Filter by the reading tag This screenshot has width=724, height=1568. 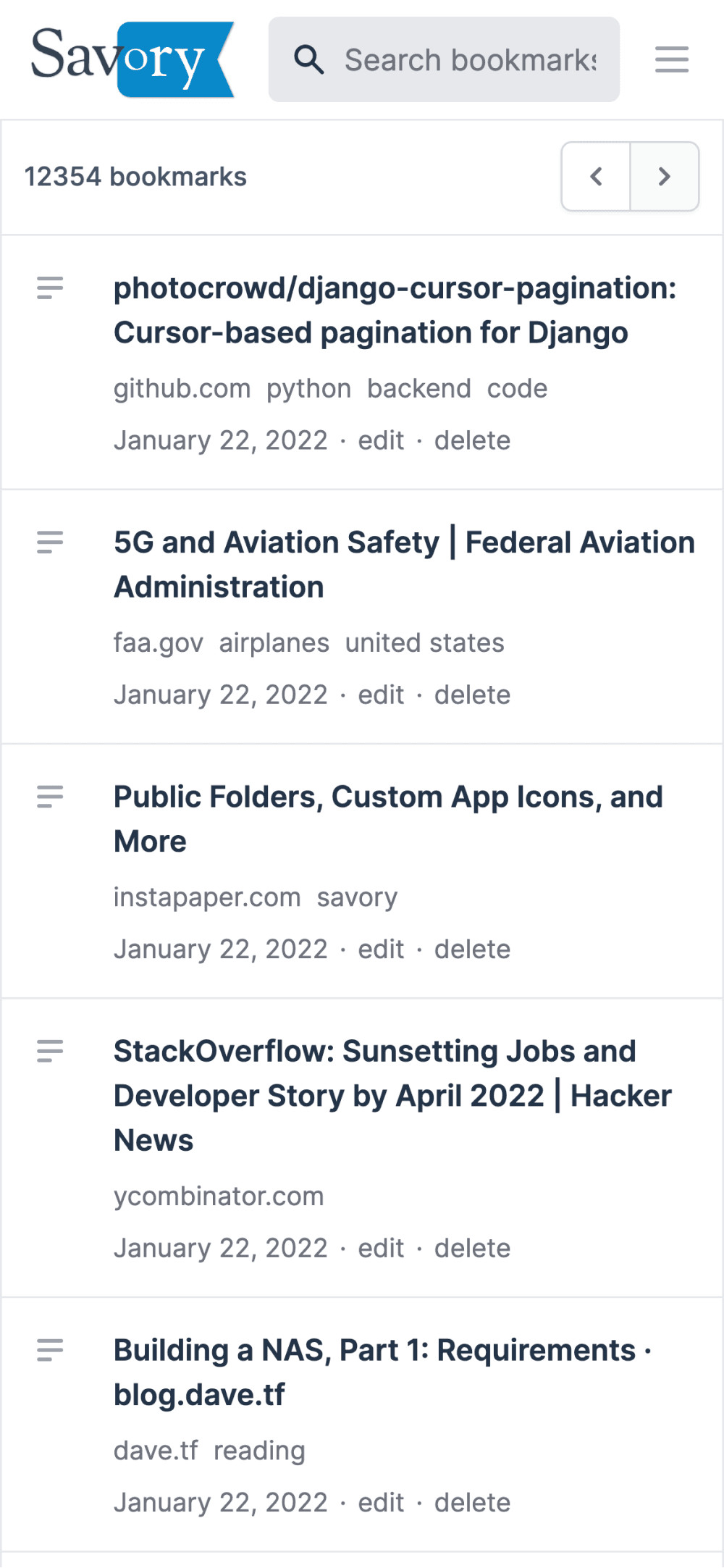259,1451
